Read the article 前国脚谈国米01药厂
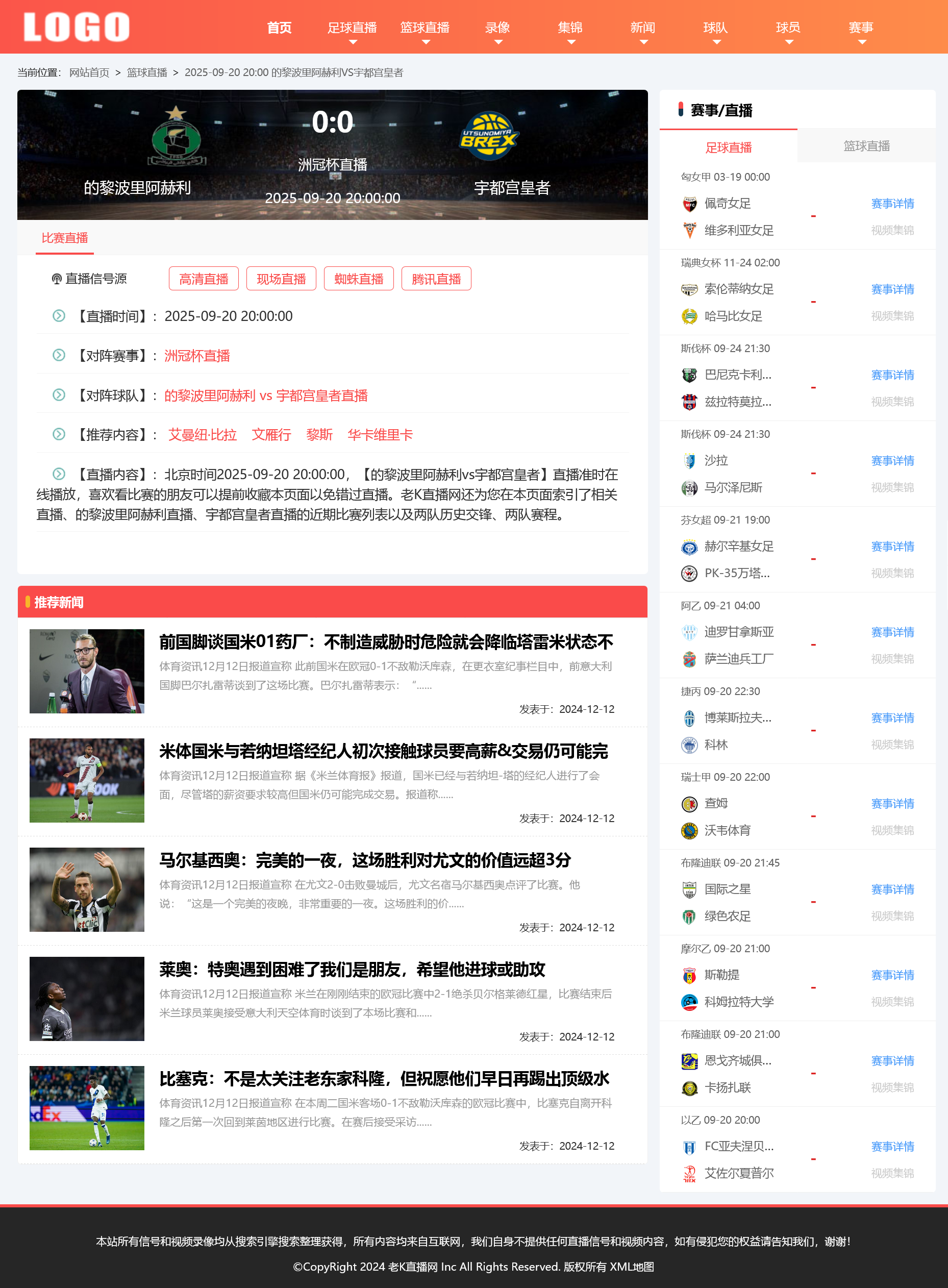Image resolution: width=948 pixels, height=1288 pixels. 386,642
